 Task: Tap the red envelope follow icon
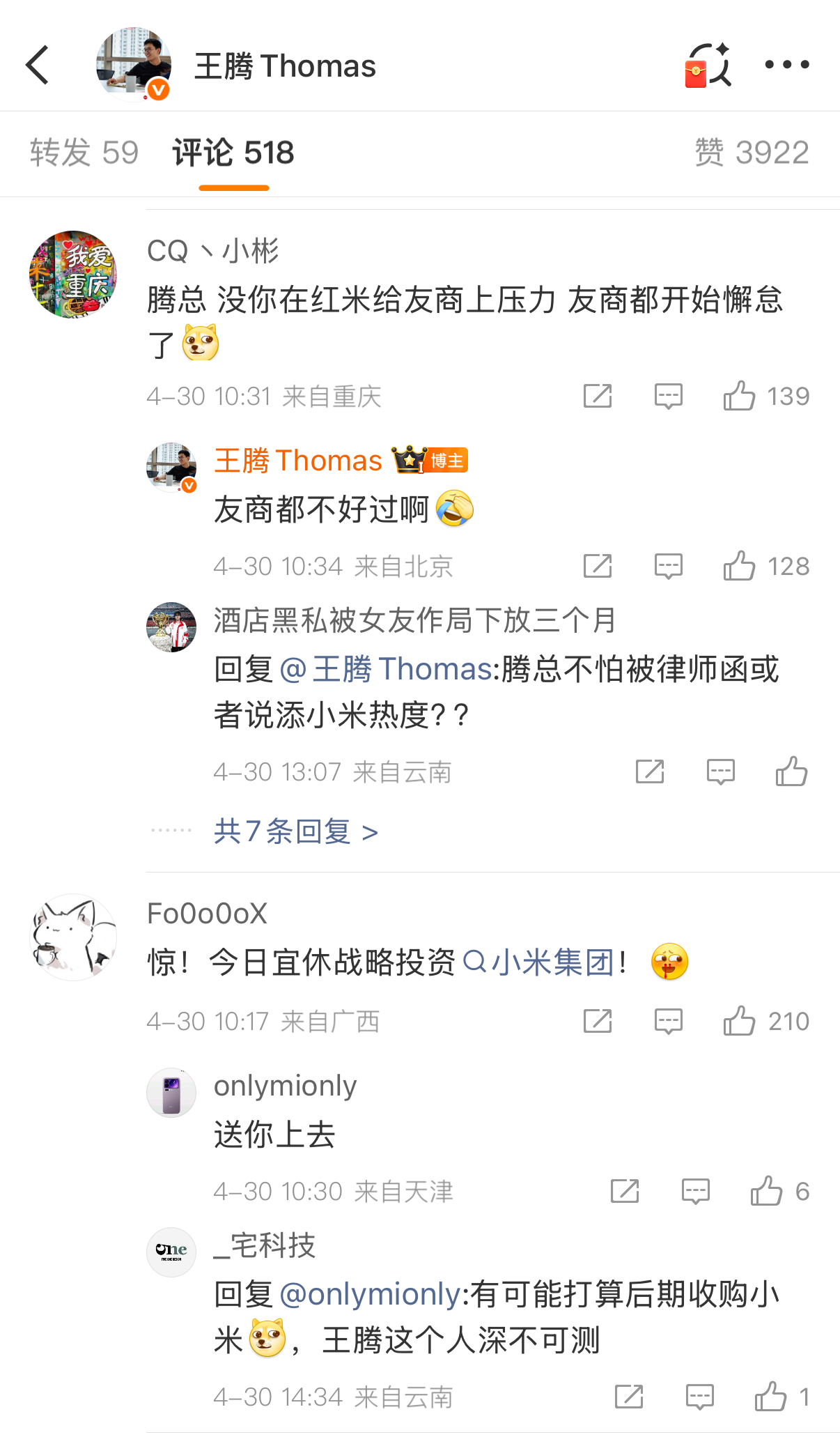708,65
